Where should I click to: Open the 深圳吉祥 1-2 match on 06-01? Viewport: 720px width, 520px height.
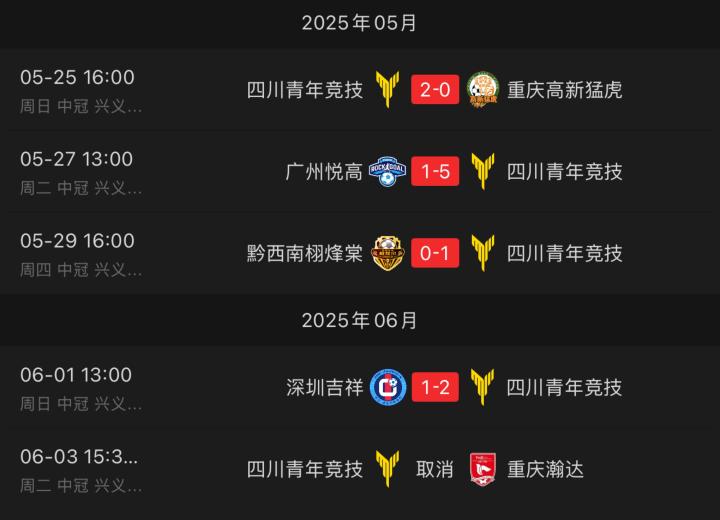435,388
